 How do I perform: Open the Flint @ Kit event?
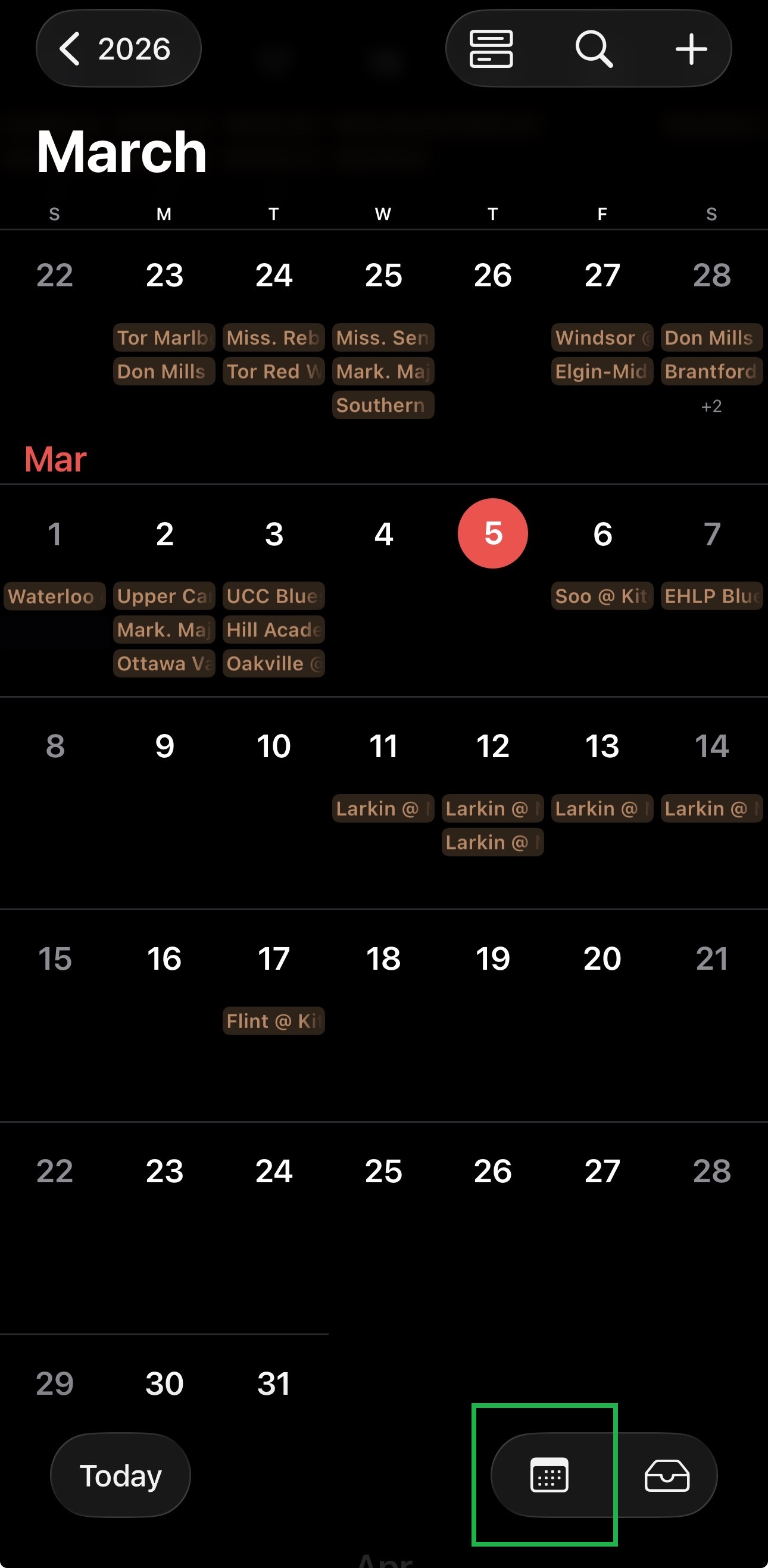[x=273, y=1021]
